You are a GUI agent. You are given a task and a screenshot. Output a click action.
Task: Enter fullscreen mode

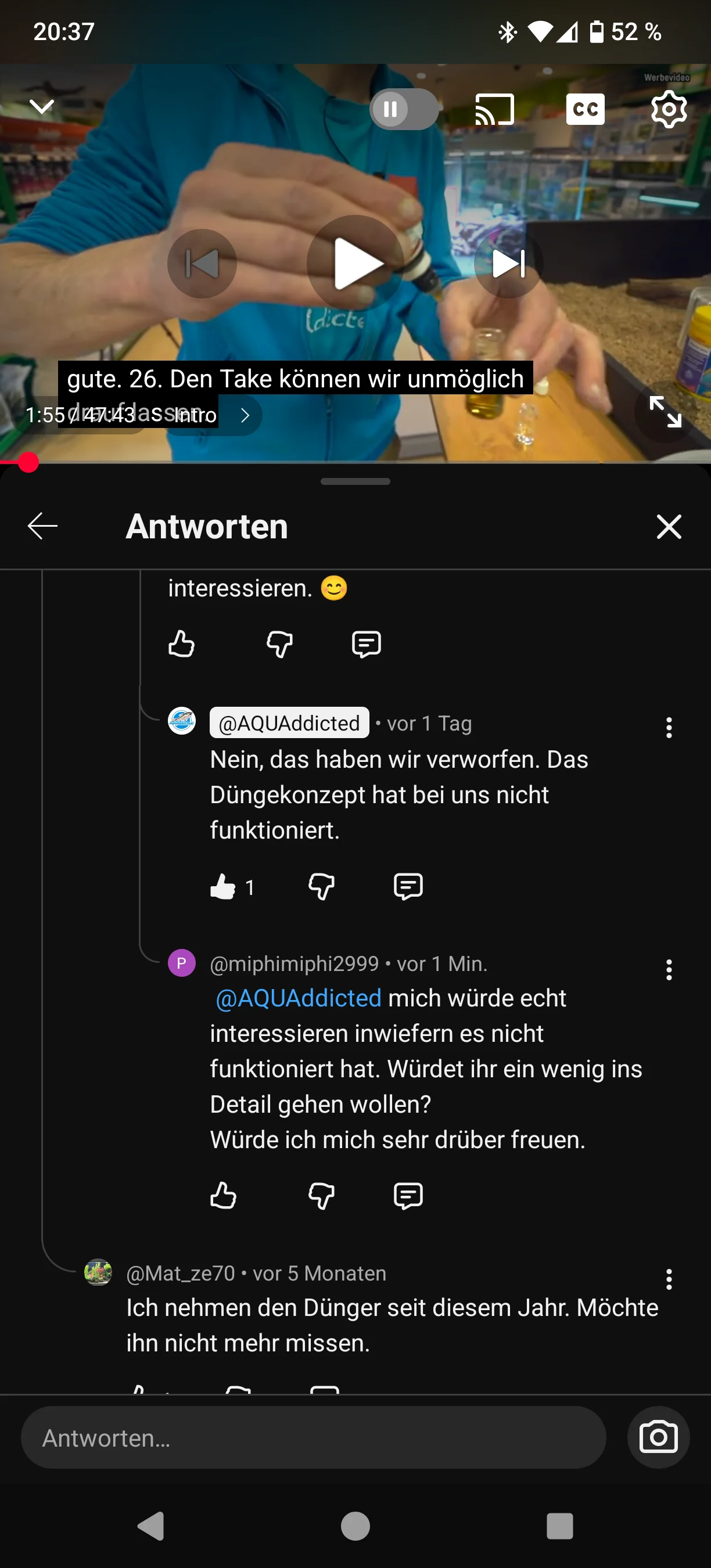665,412
